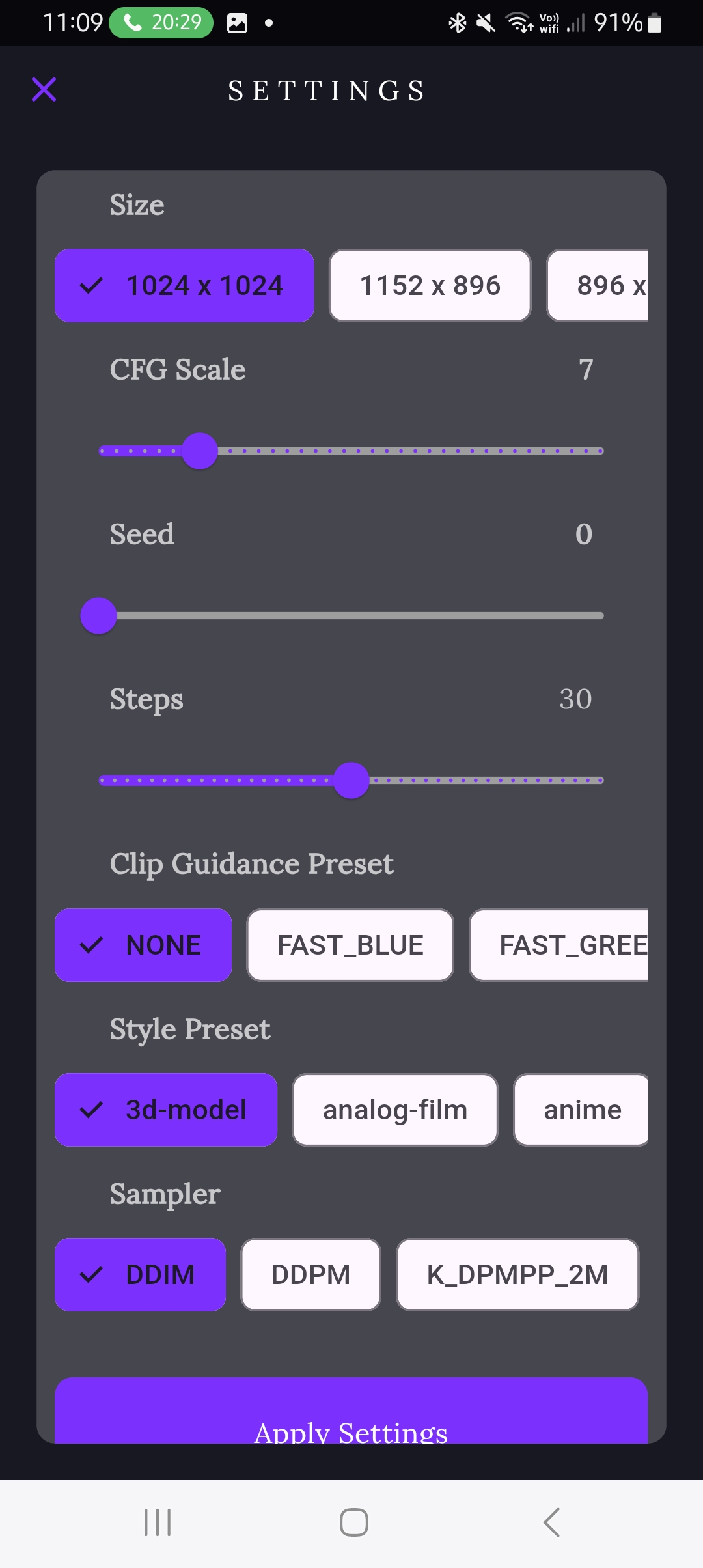703x1568 pixels.
Task: Open recent apps from navigation bar
Action: pyautogui.click(x=158, y=1522)
